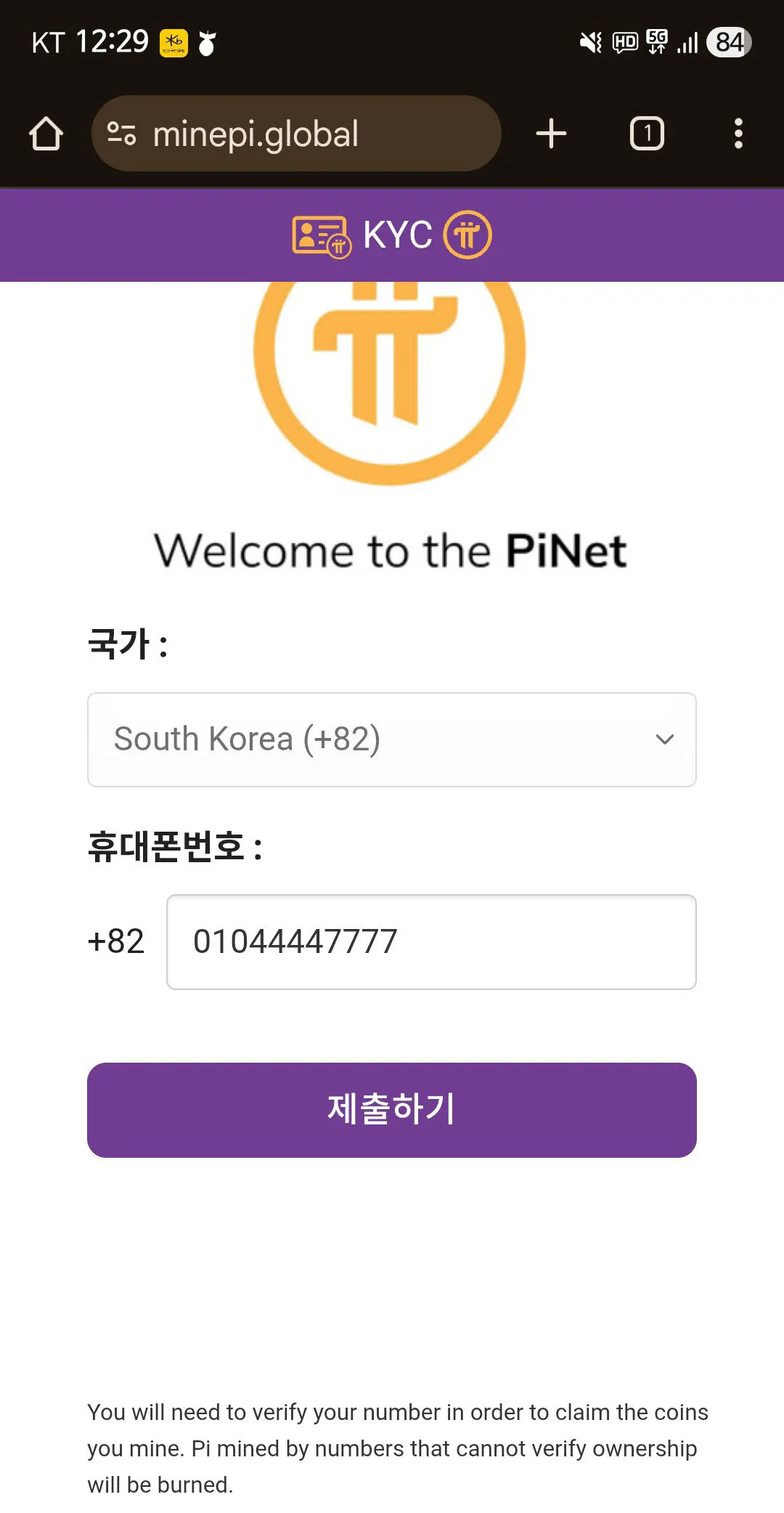Image resolution: width=784 pixels, height=1513 pixels.
Task: Tap the +82 country code label
Action: (x=116, y=942)
